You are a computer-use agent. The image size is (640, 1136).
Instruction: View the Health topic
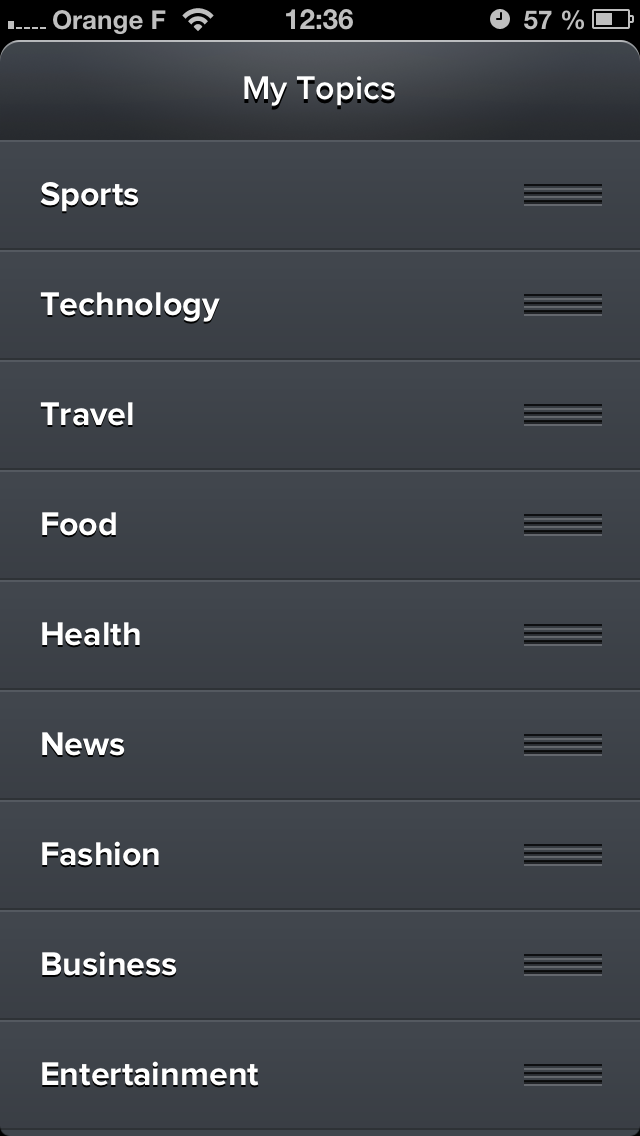pos(91,635)
